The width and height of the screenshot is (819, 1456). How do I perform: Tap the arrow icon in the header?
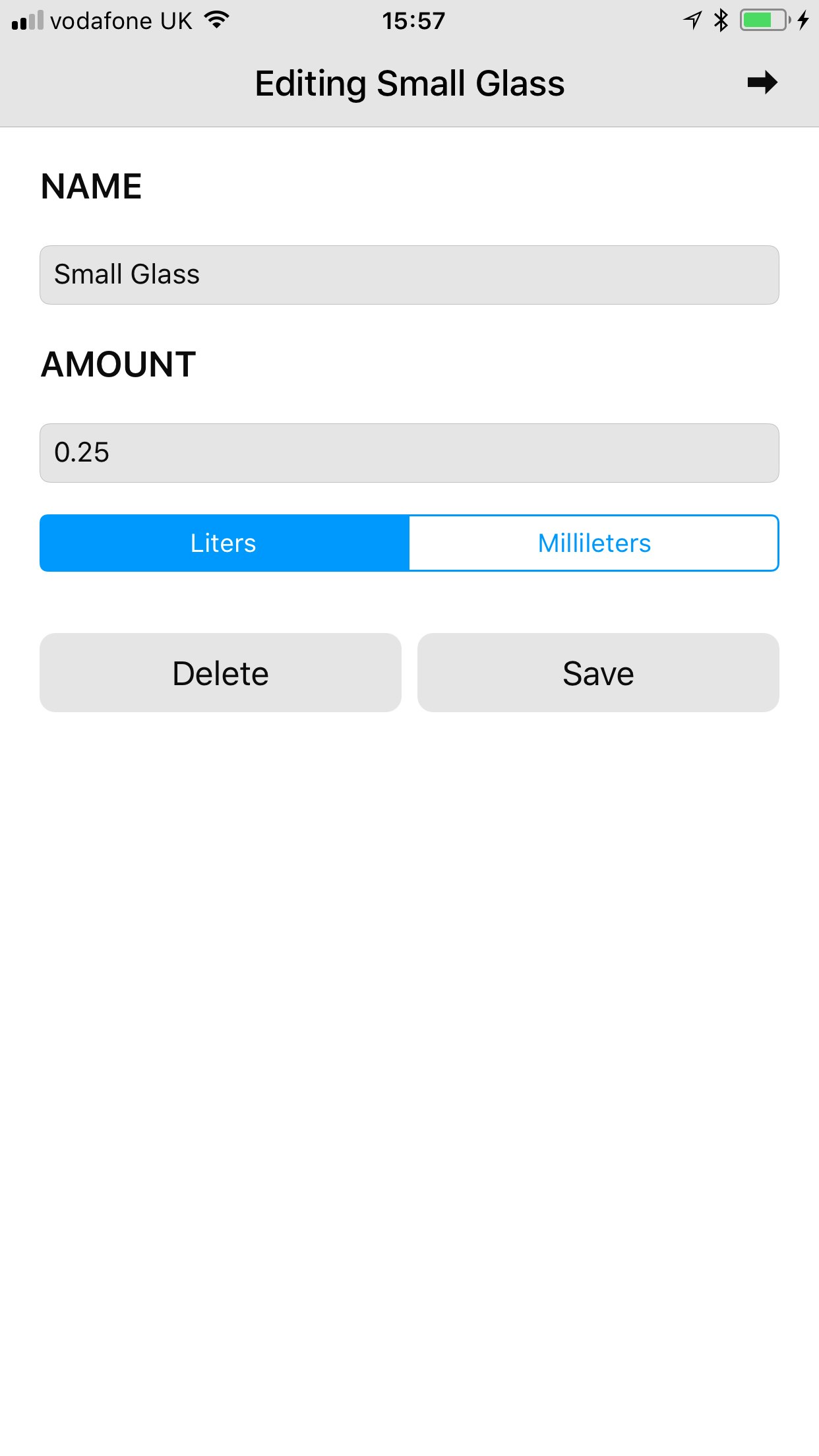[x=762, y=83]
